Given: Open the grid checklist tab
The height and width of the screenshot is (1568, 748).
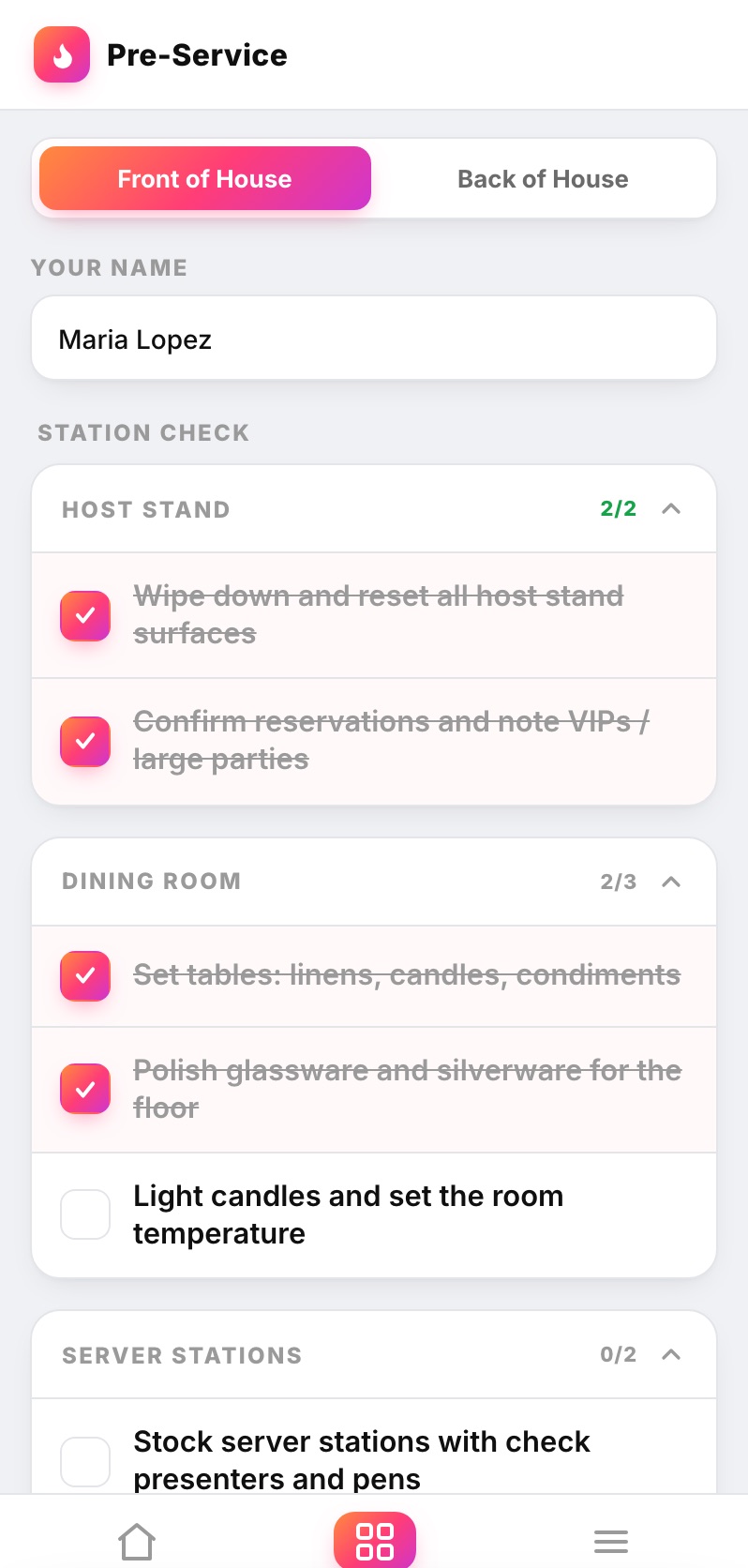Looking at the screenshot, I should [375, 1540].
